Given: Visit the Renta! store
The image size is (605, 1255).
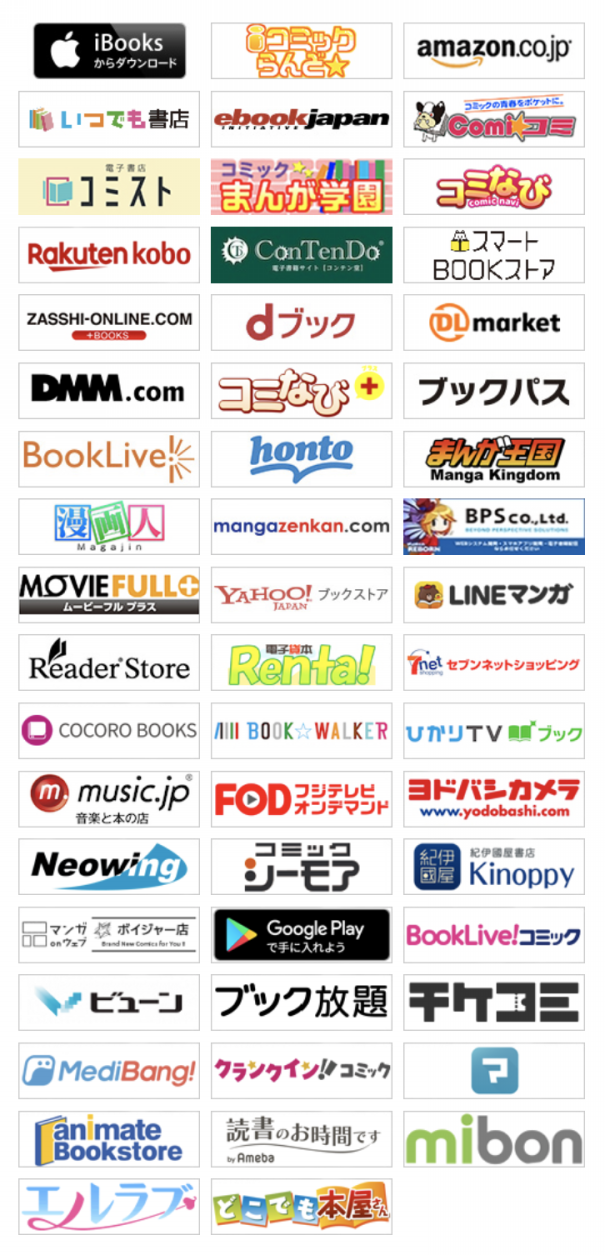Looking at the screenshot, I should coord(301,662).
